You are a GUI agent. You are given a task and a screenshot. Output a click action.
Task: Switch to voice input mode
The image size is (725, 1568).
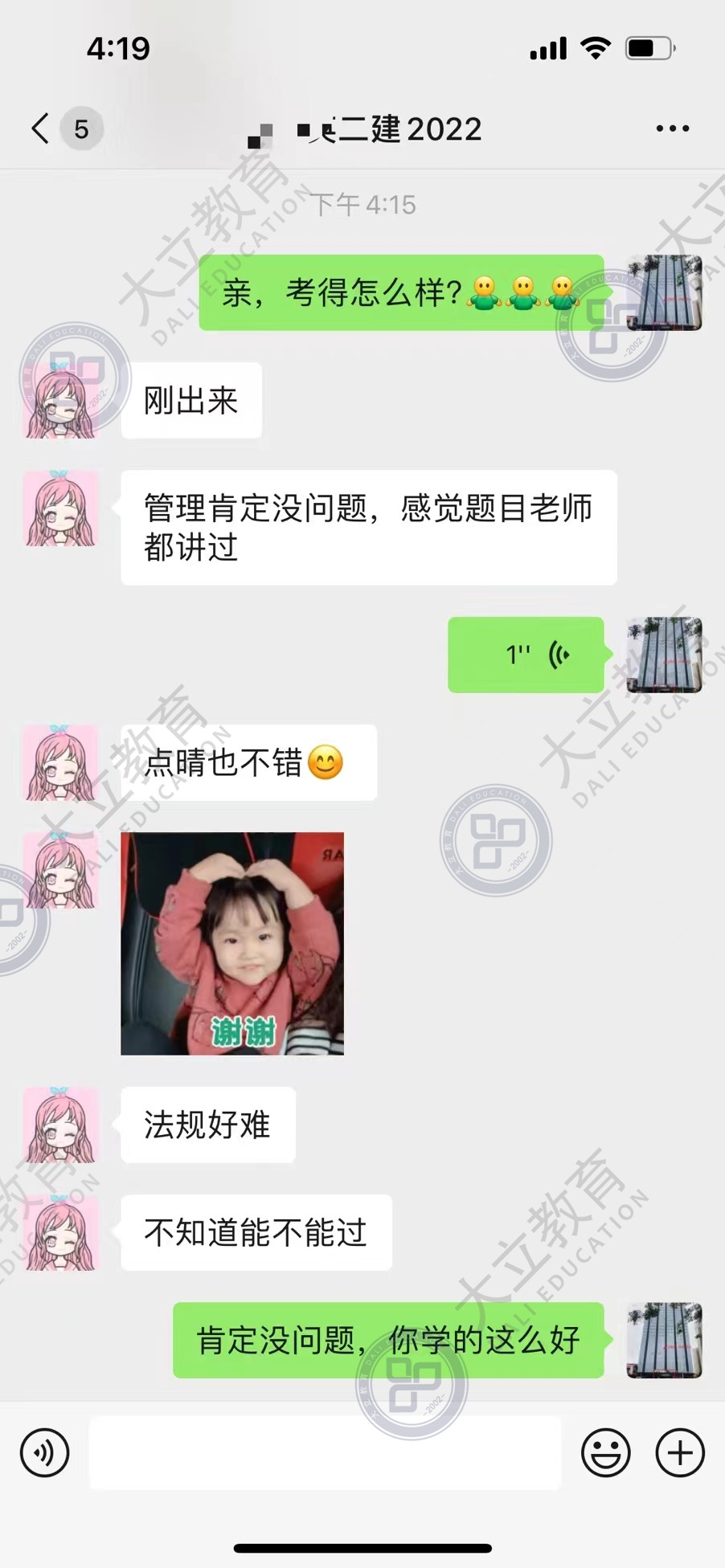(x=45, y=1452)
